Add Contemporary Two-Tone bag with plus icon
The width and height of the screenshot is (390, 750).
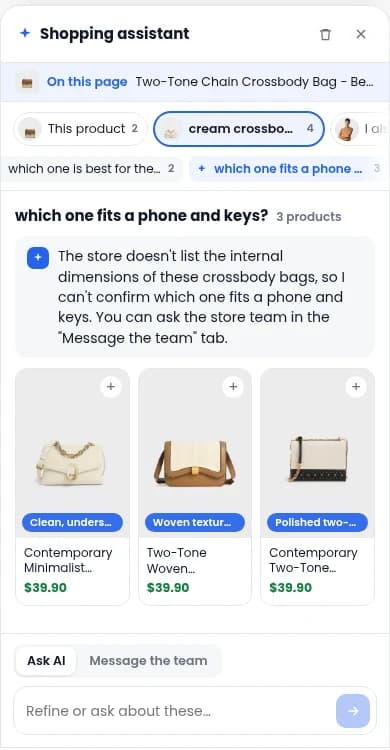point(356,386)
